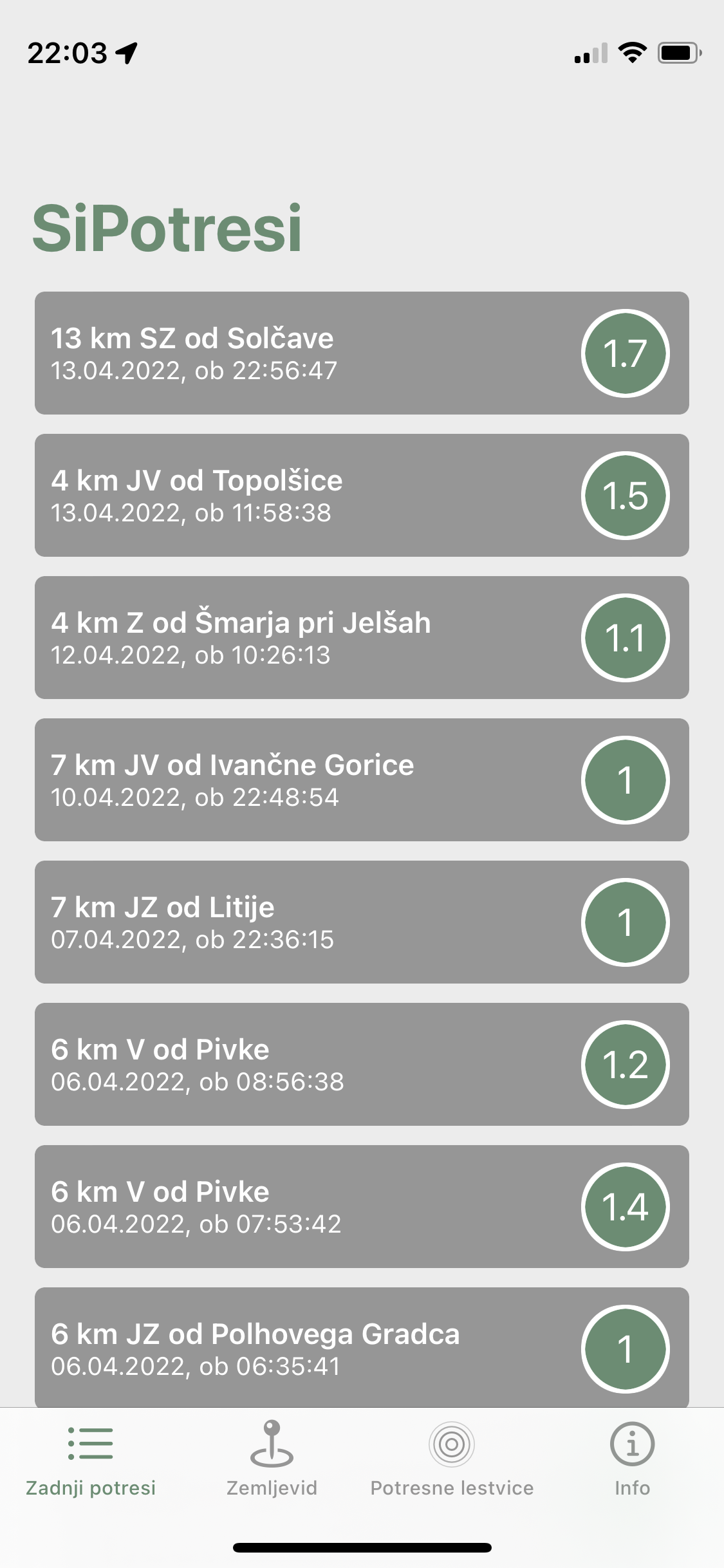Open the Pivka earthquake from 08:56:38
724x1568 pixels.
[360, 1064]
